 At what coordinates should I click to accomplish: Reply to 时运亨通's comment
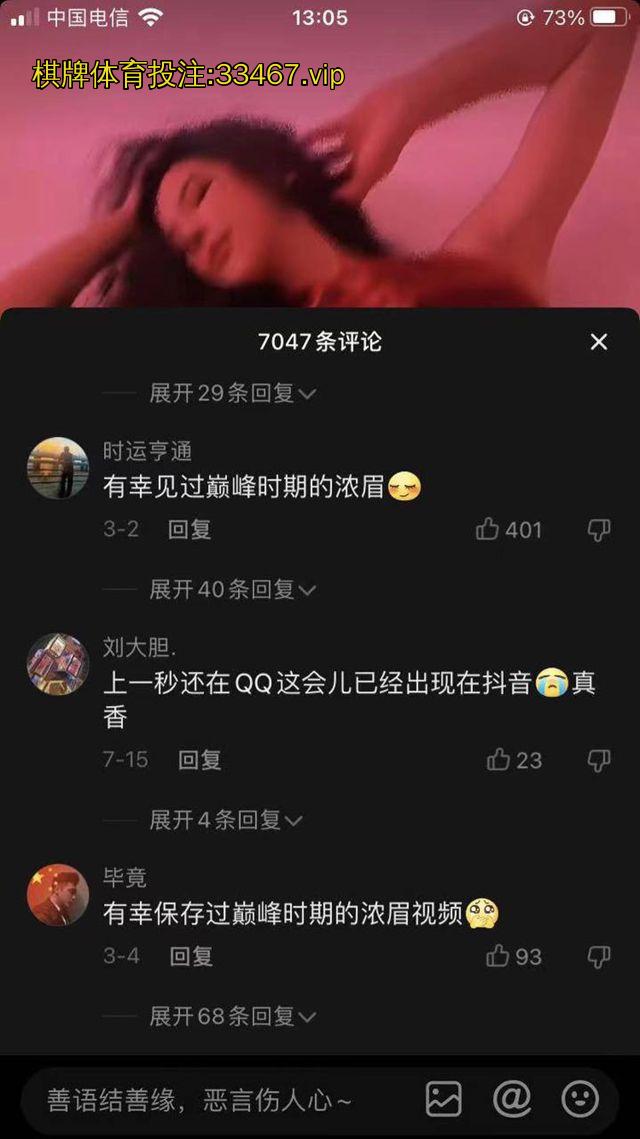coord(189,529)
